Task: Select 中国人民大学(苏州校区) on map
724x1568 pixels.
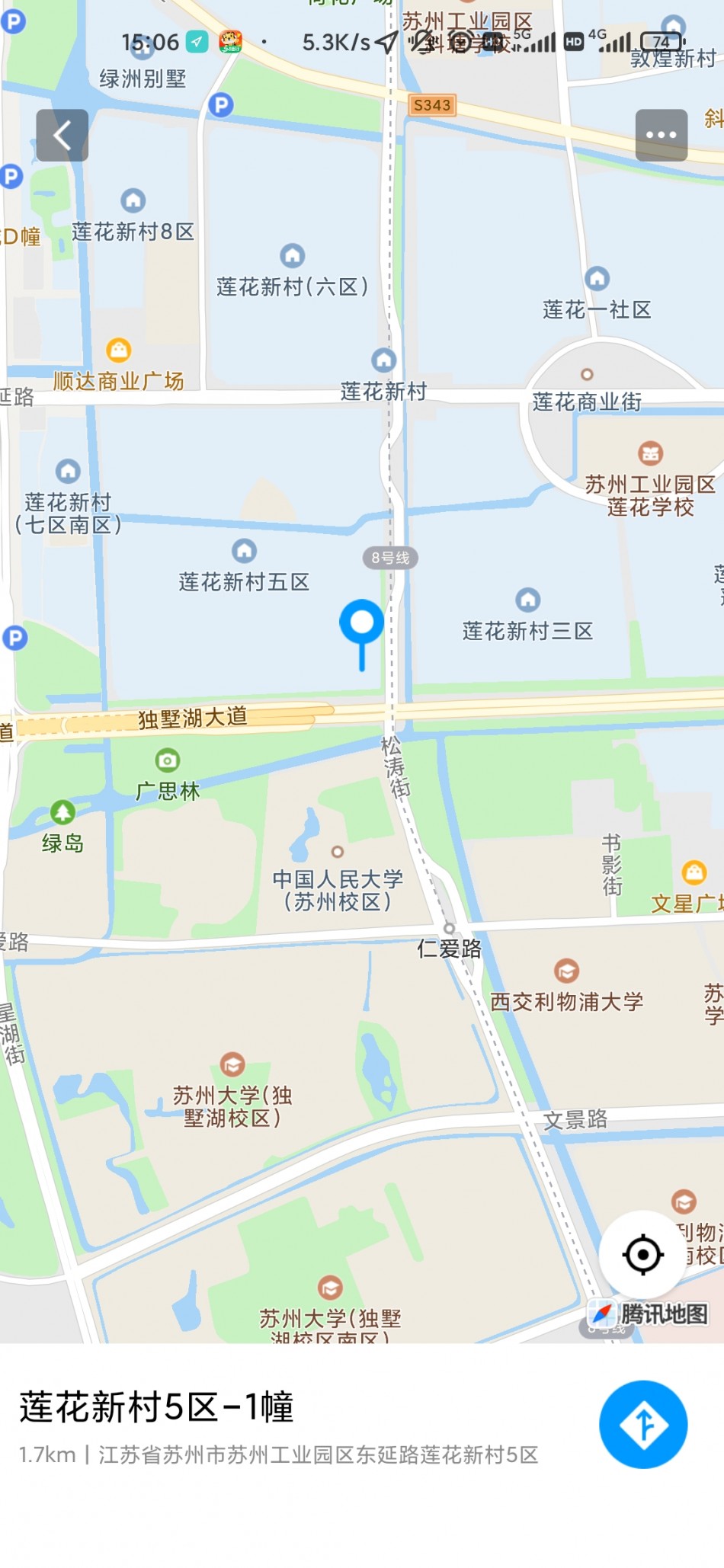Action: click(x=337, y=851)
